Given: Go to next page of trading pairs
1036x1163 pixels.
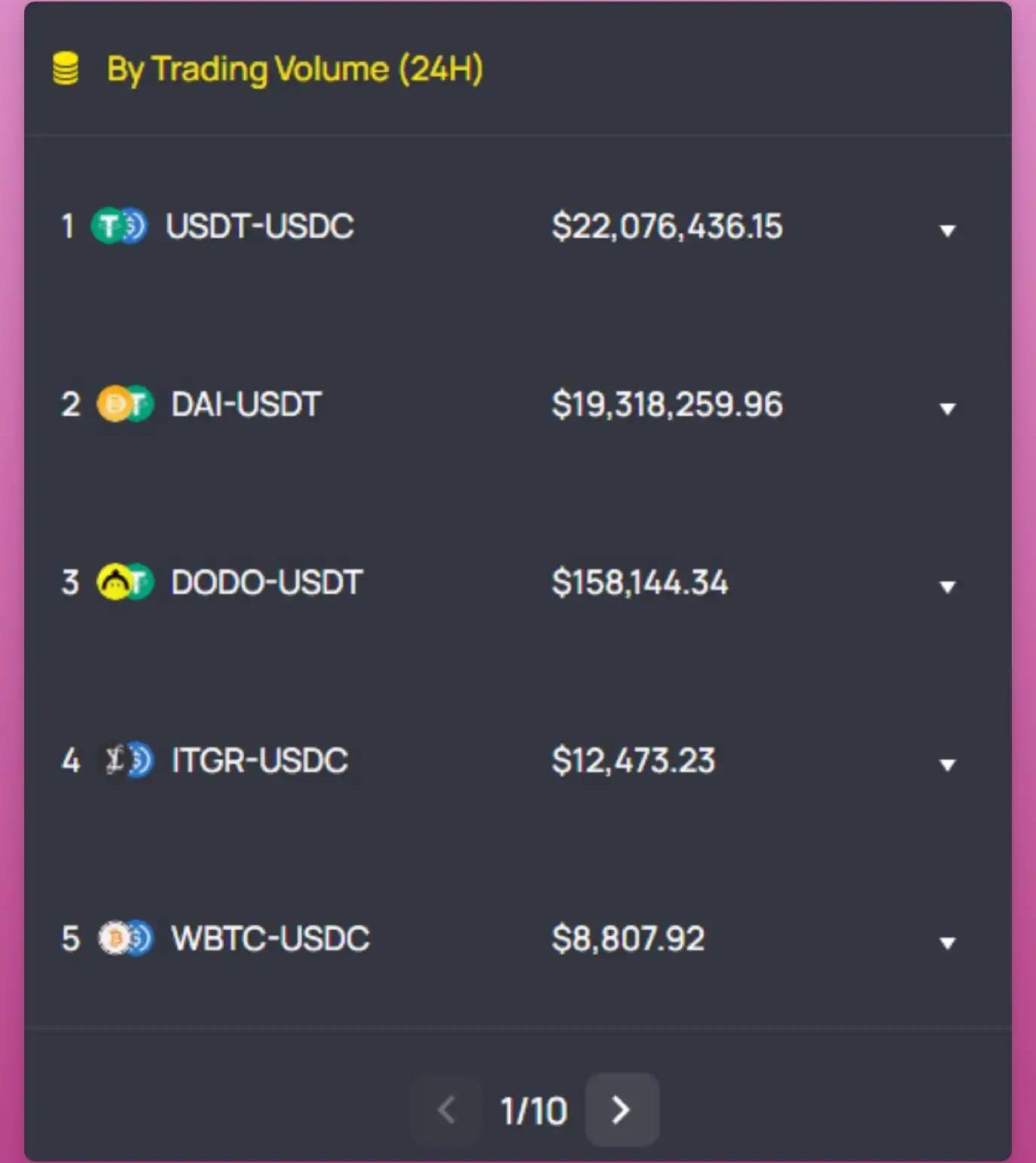Looking at the screenshot, I should click(621, 1109).
